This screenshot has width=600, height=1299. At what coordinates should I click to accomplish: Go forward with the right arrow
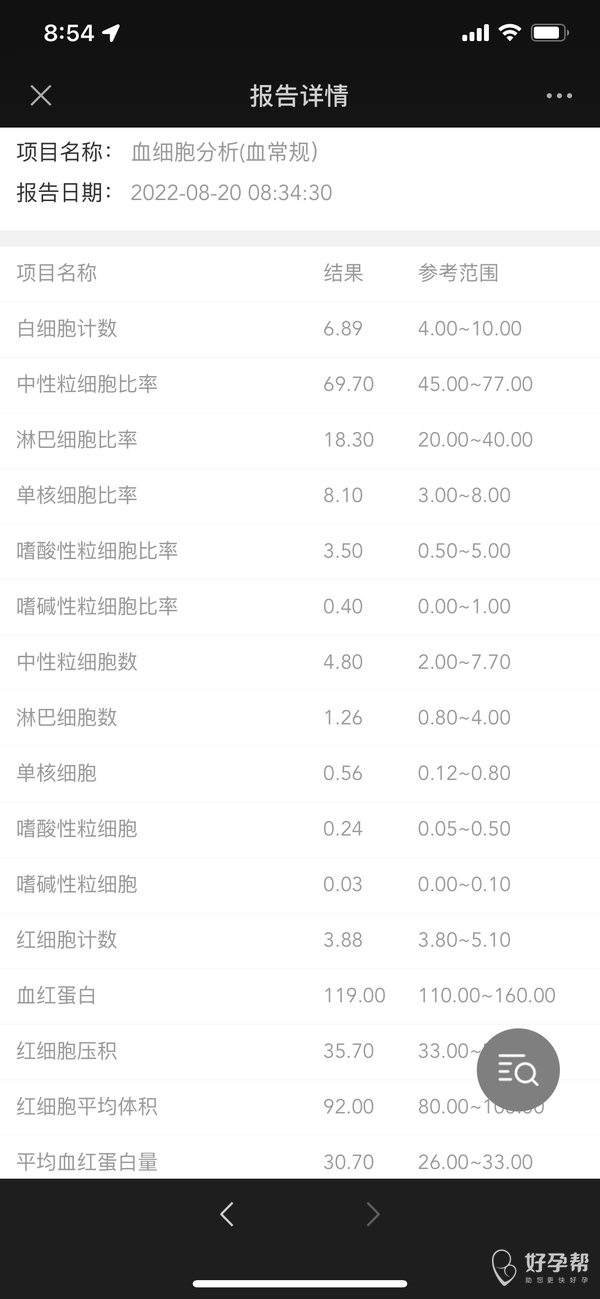[x=373, y=1214]
